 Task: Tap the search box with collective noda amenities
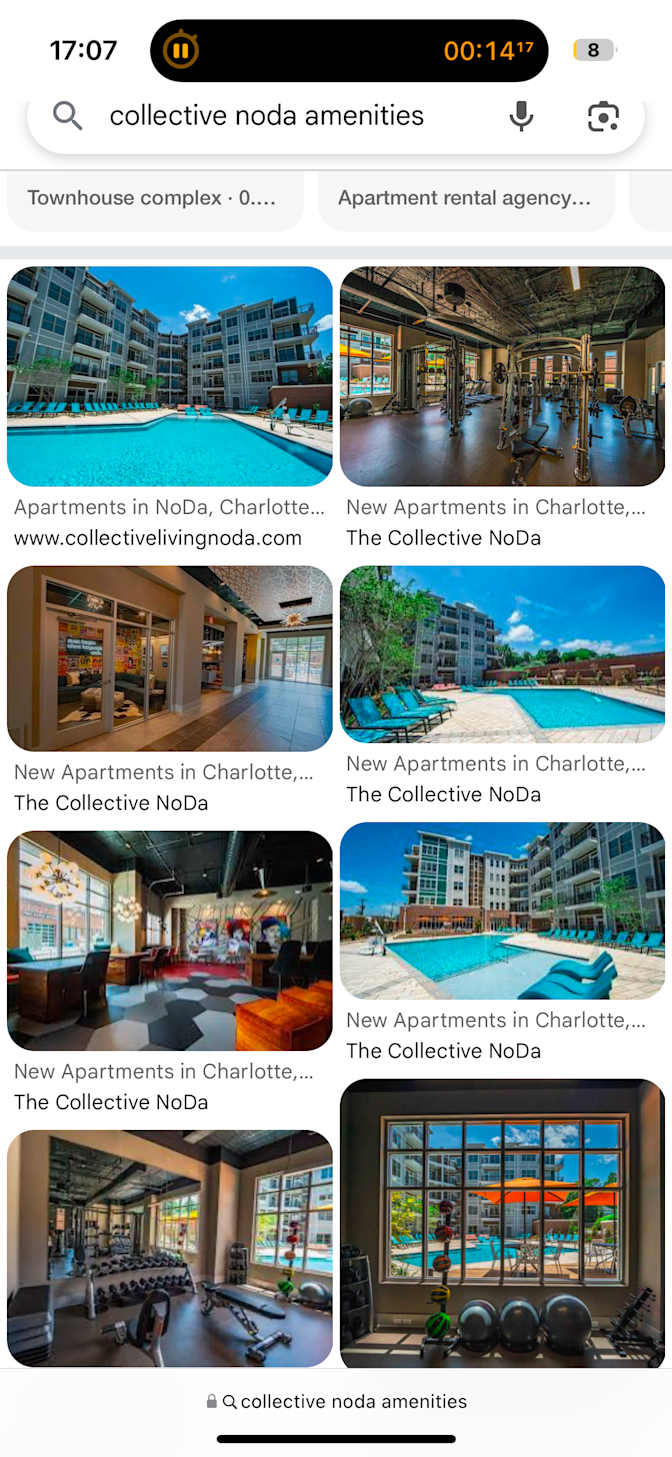coord(266,116)
